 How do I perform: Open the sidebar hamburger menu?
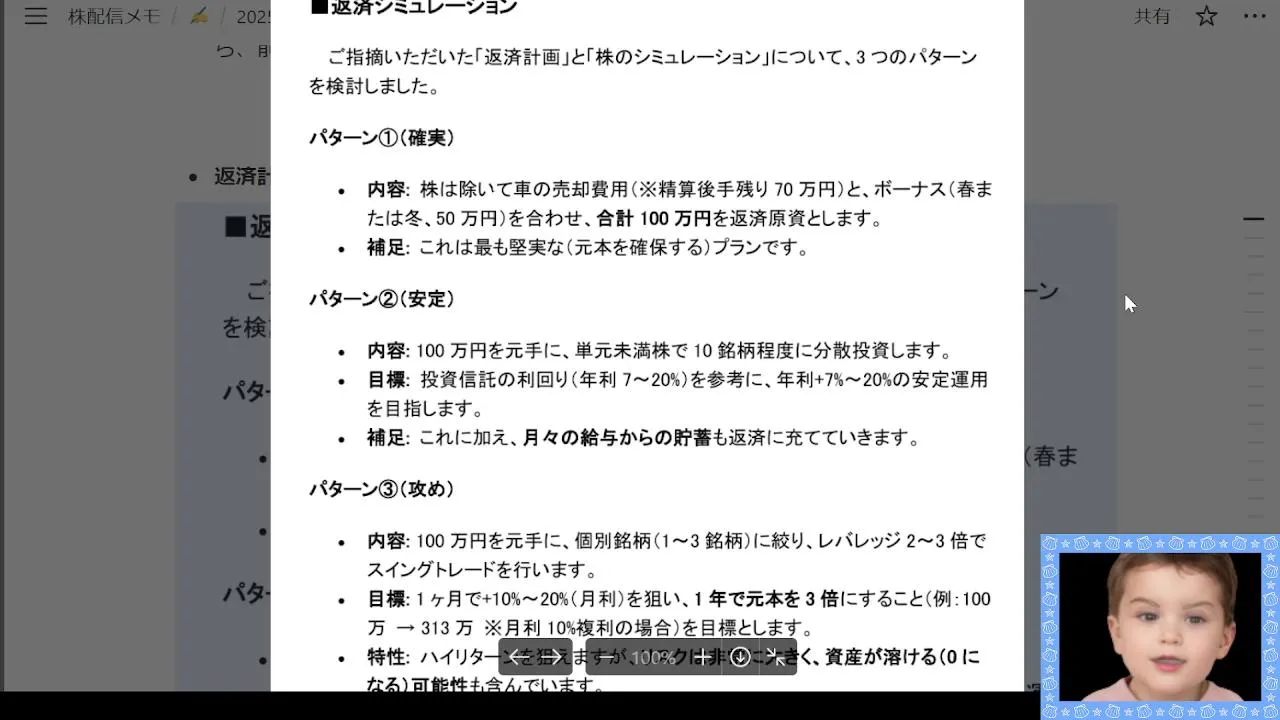tap(36, 16)
